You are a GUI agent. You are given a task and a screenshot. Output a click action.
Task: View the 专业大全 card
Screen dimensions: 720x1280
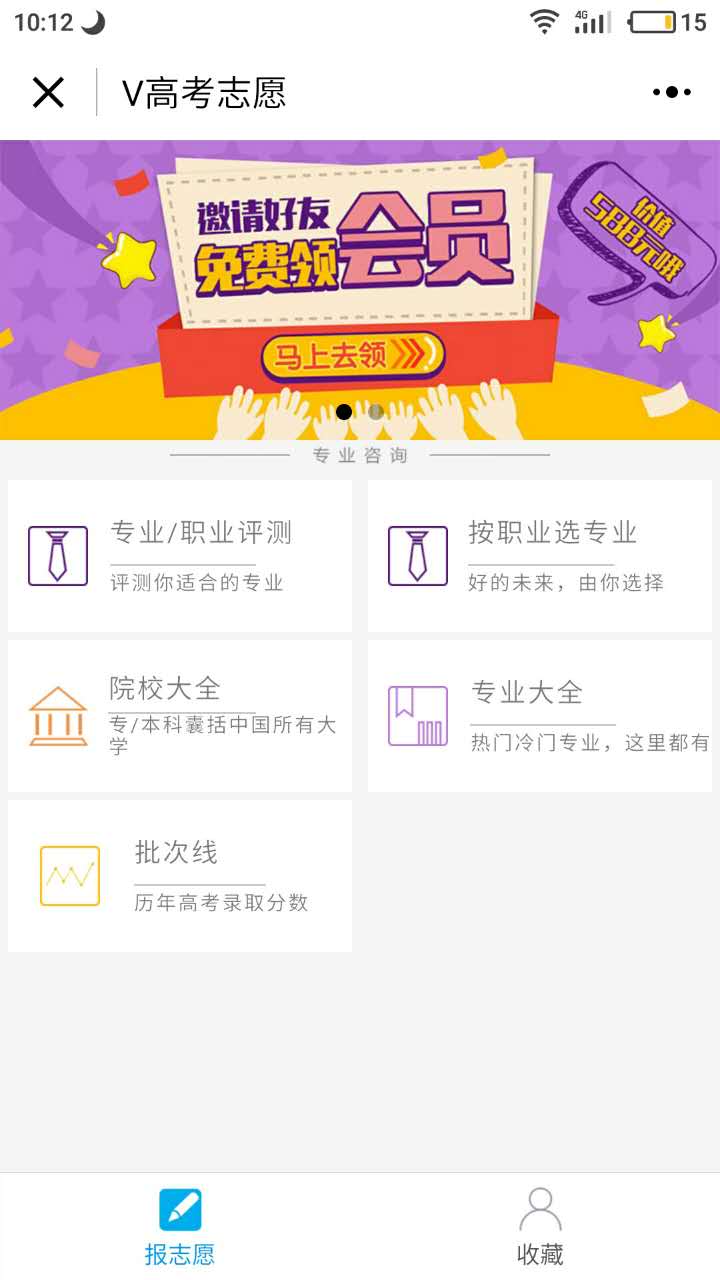click(540, 716)
